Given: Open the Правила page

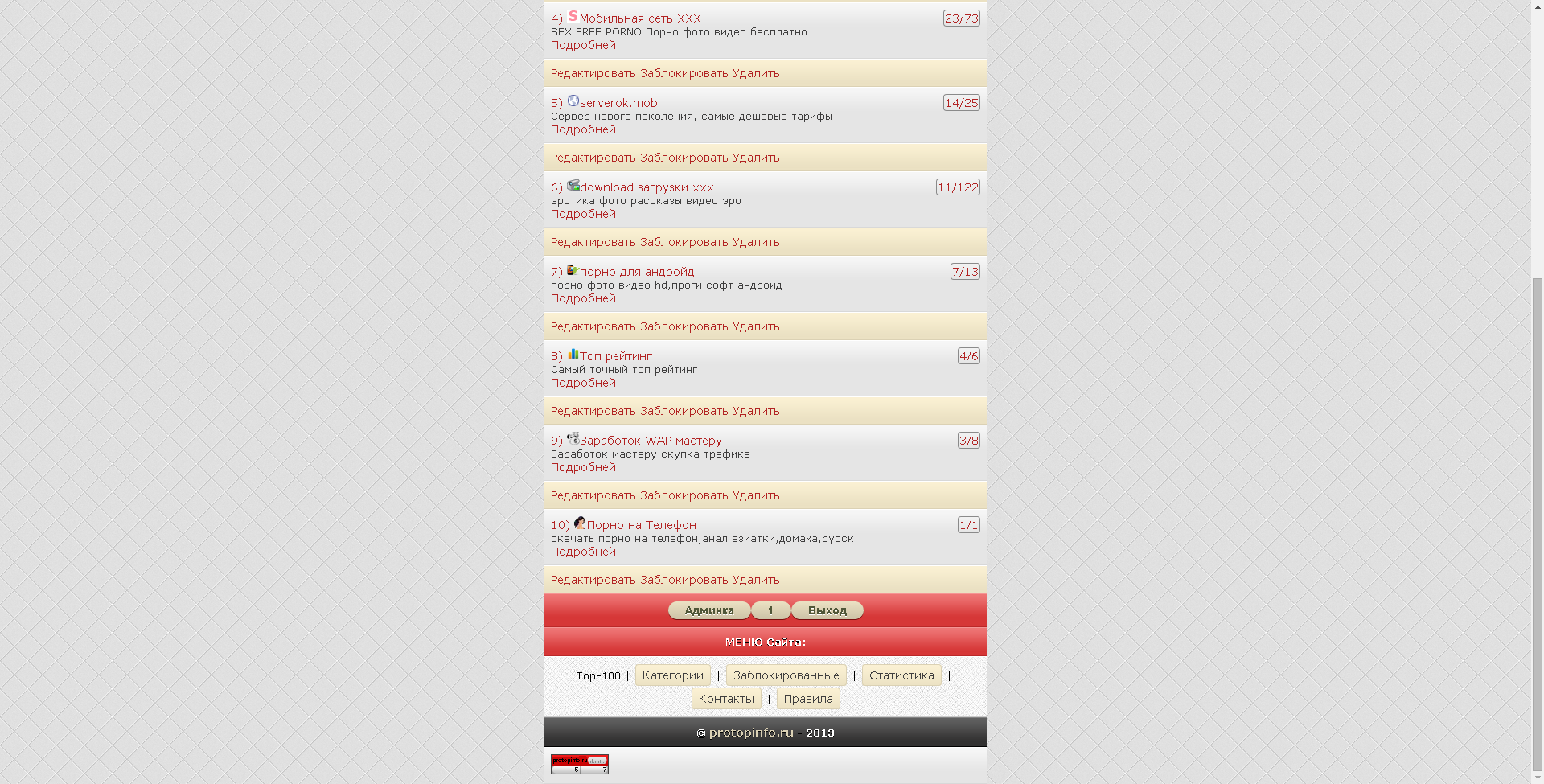Looking at the screenshot, I should click(807, 699).
